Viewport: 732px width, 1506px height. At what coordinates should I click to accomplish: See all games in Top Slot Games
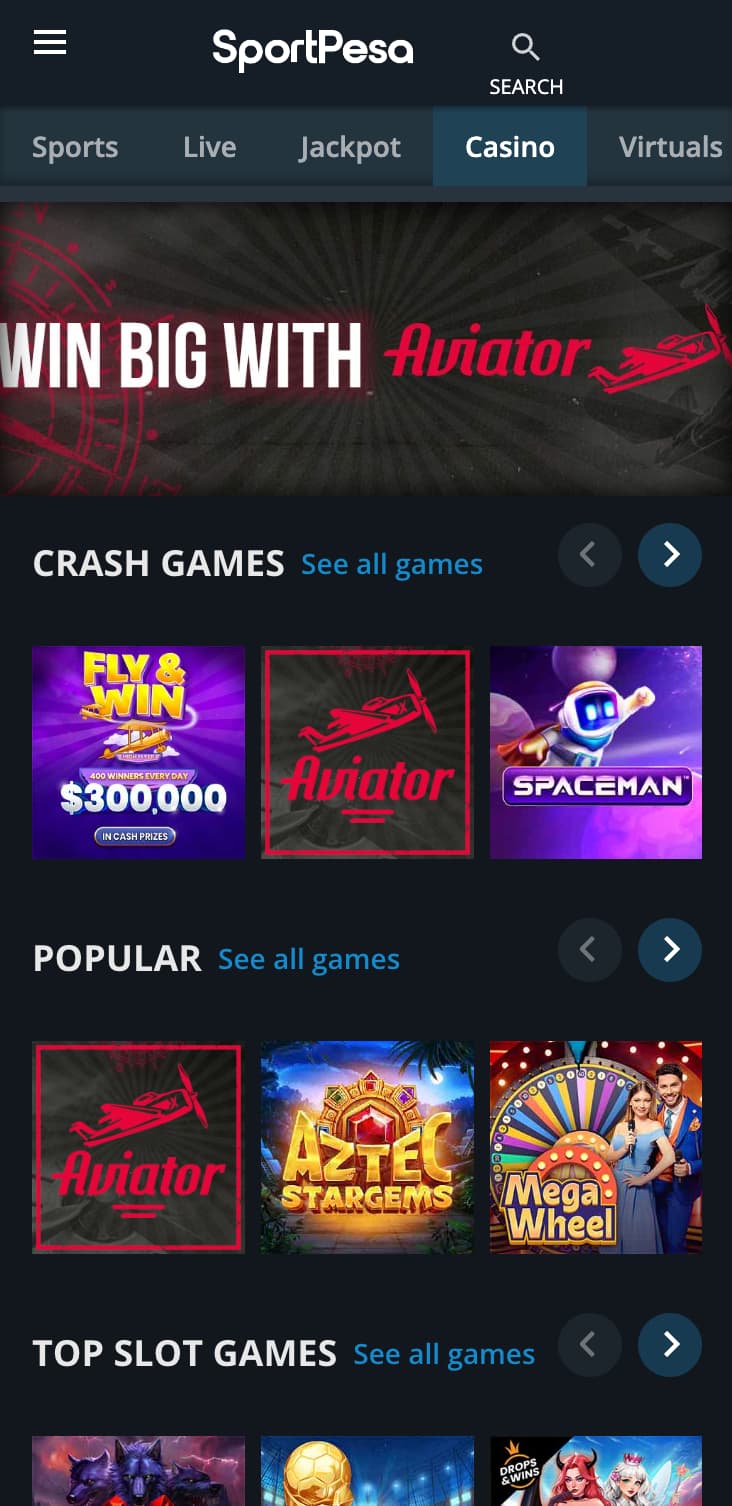coord(444,1354)
